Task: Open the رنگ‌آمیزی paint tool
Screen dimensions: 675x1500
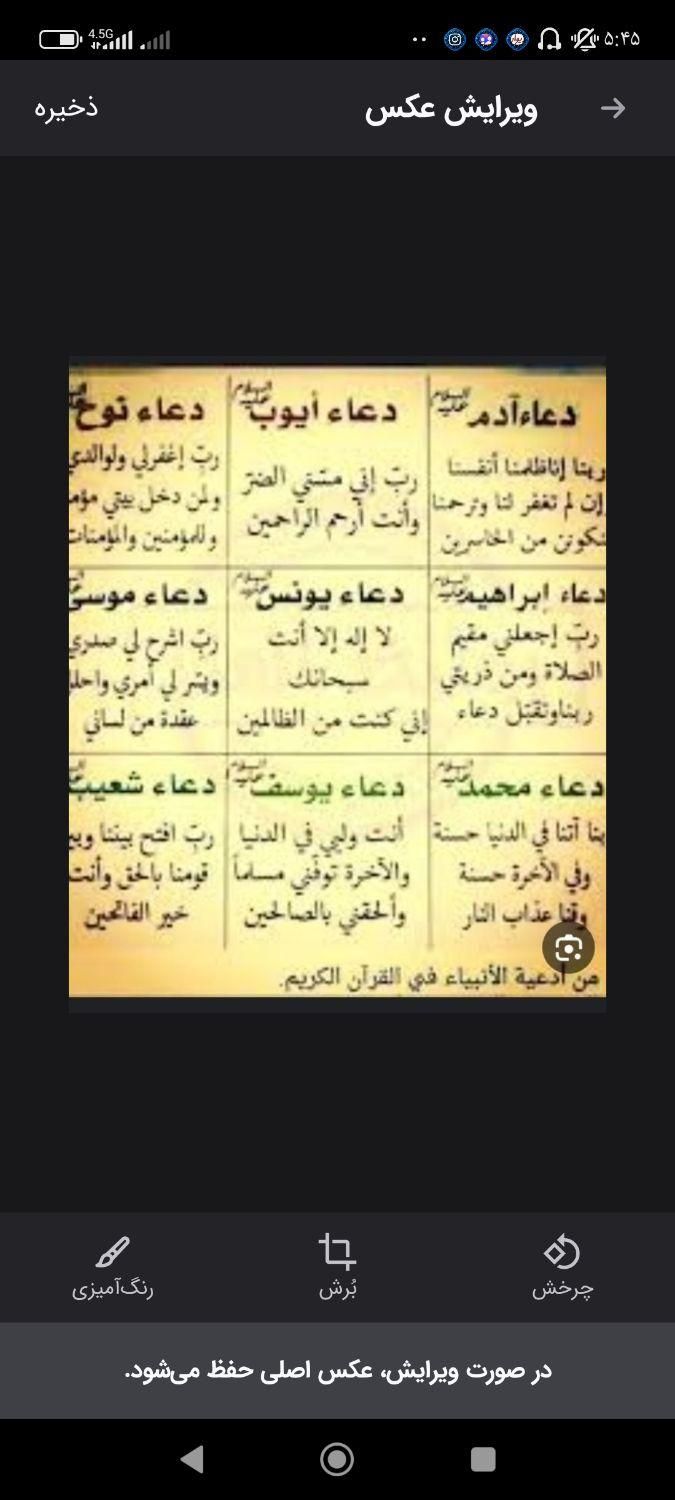Action: click(112, 1265)
